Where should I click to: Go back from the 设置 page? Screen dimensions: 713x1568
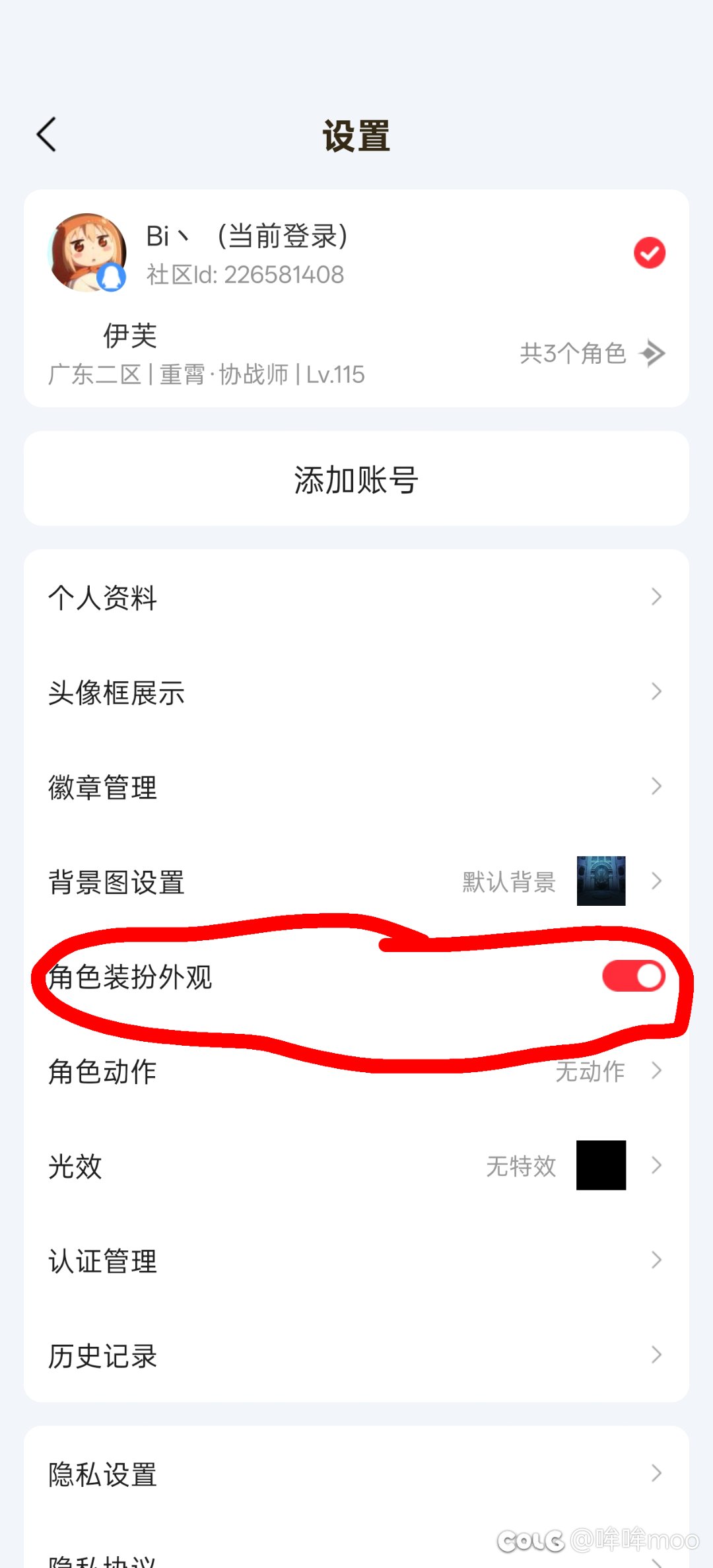point(47,135)
